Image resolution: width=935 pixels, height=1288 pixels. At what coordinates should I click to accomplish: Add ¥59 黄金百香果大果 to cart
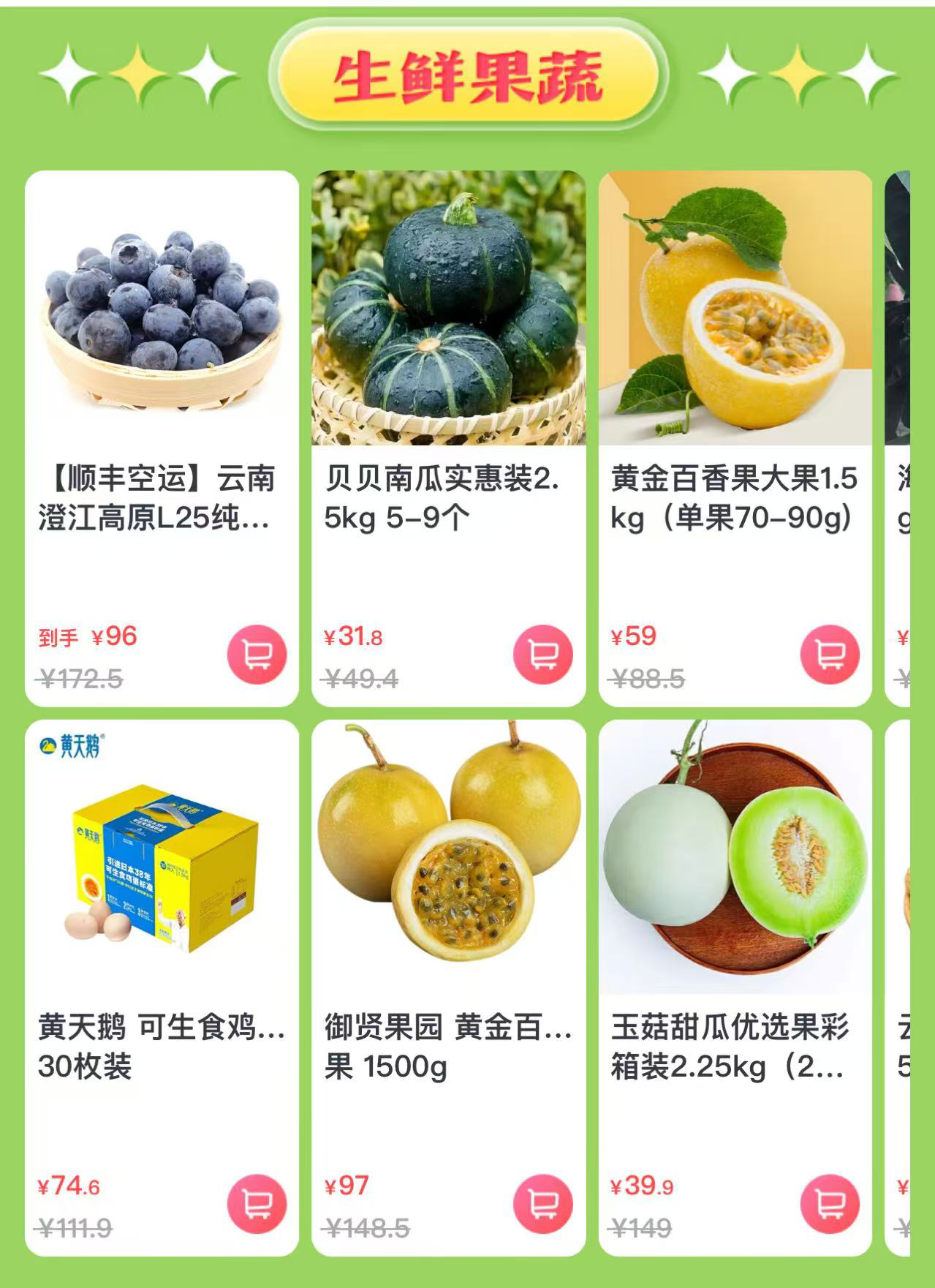pyautogui.click(x=830, y=654)
